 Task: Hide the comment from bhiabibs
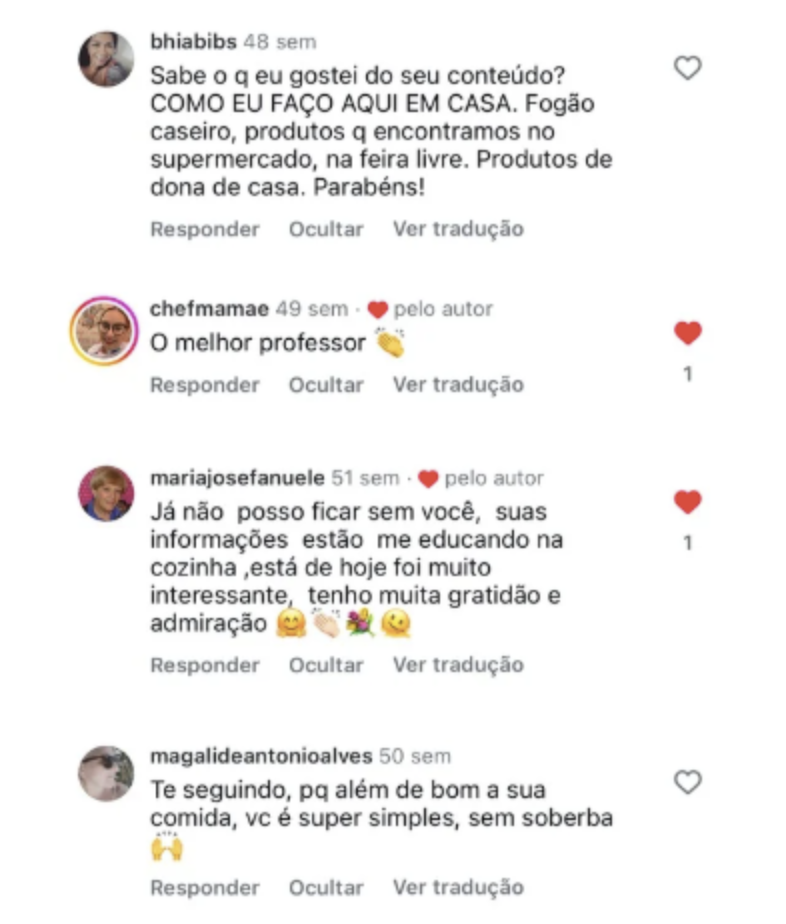326,229
